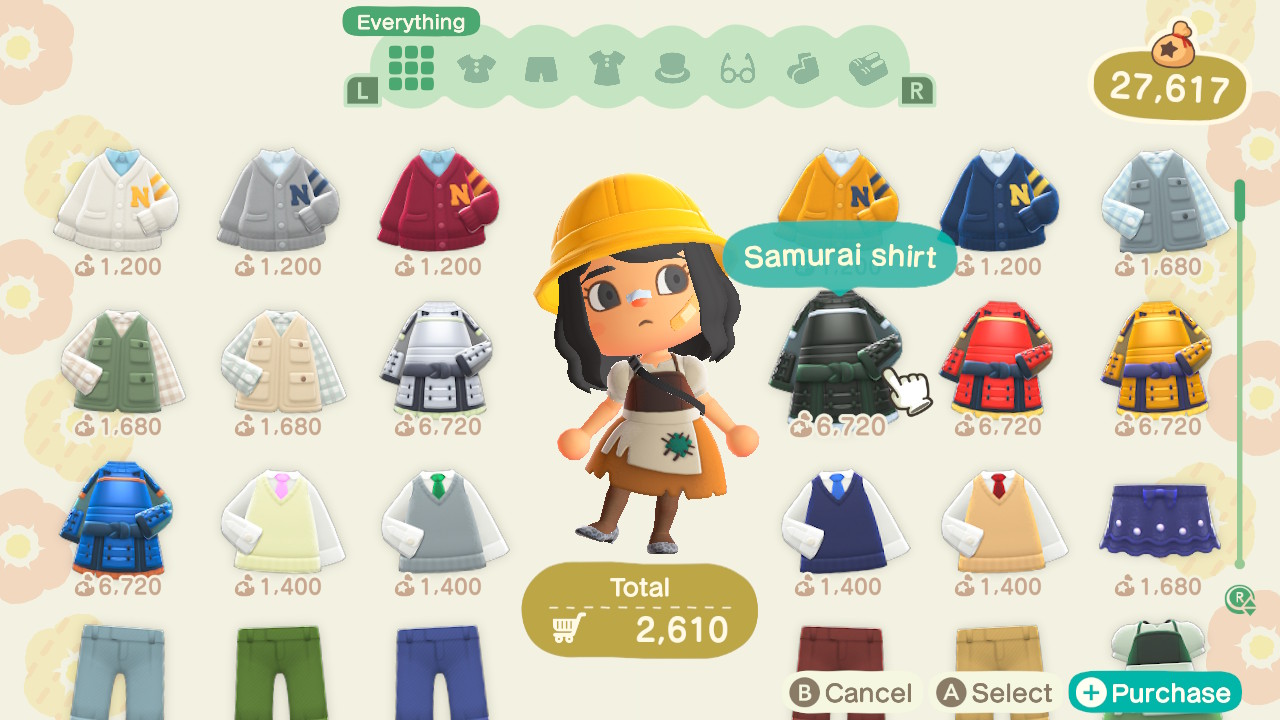Switch to the tops category tab
Screen dimensions: 1280x720
[476, 69]
